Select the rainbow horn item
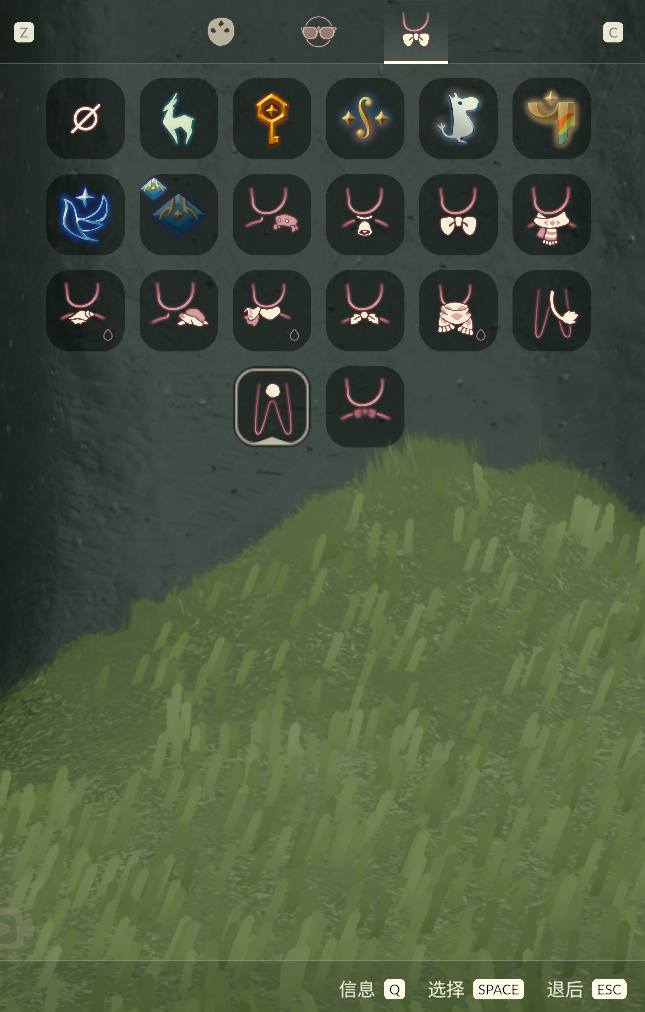Viewport: 645px width, 1012px height. (551, 119)
